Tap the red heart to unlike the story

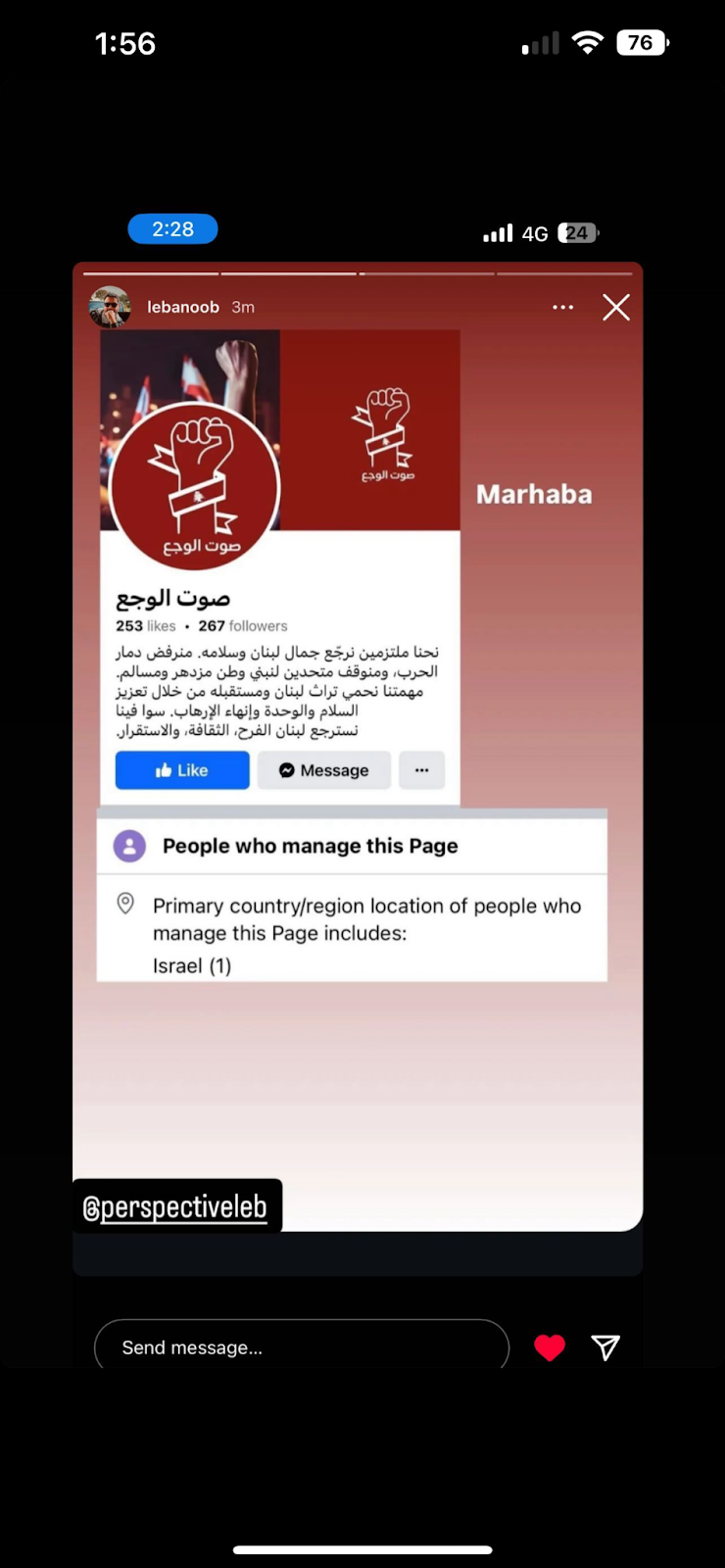point(550,1347)
